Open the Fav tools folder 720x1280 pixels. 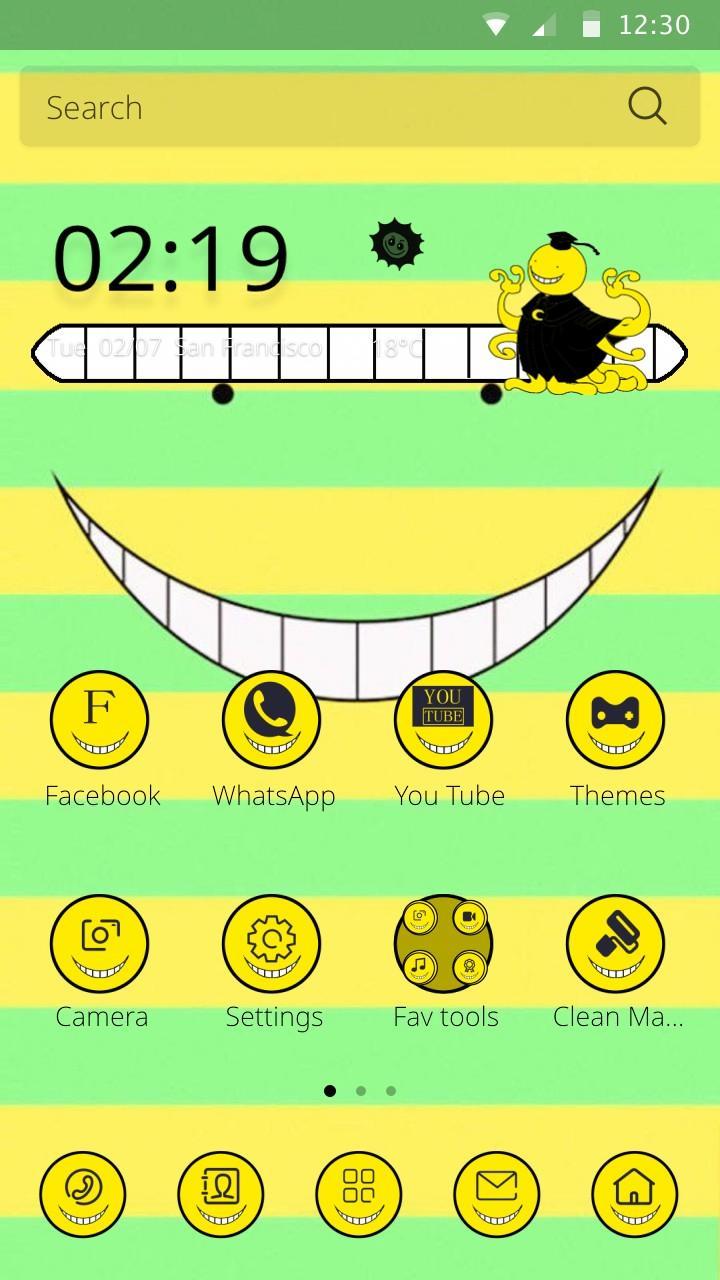point(443,944)
